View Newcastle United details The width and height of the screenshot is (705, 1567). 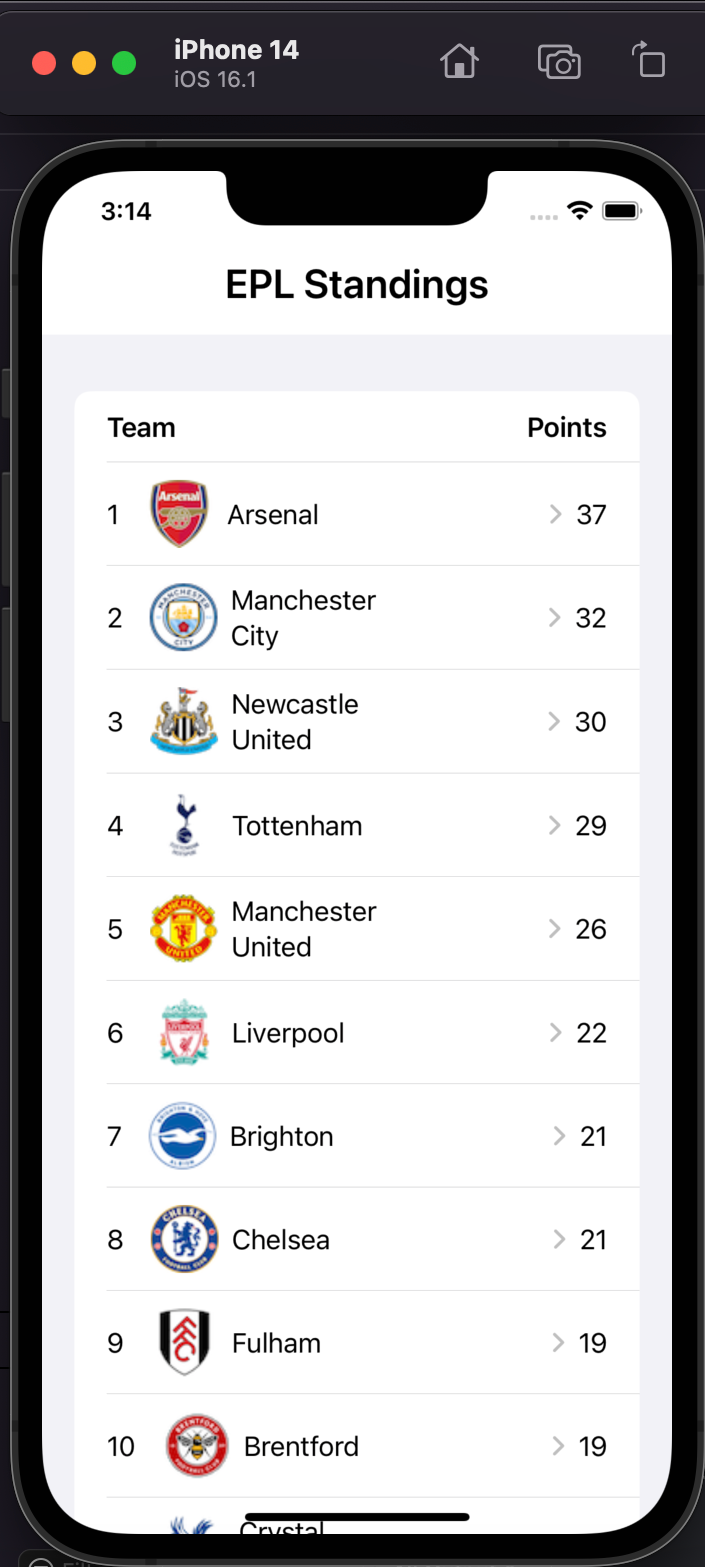pyautogui.click(x=356, y=722)
